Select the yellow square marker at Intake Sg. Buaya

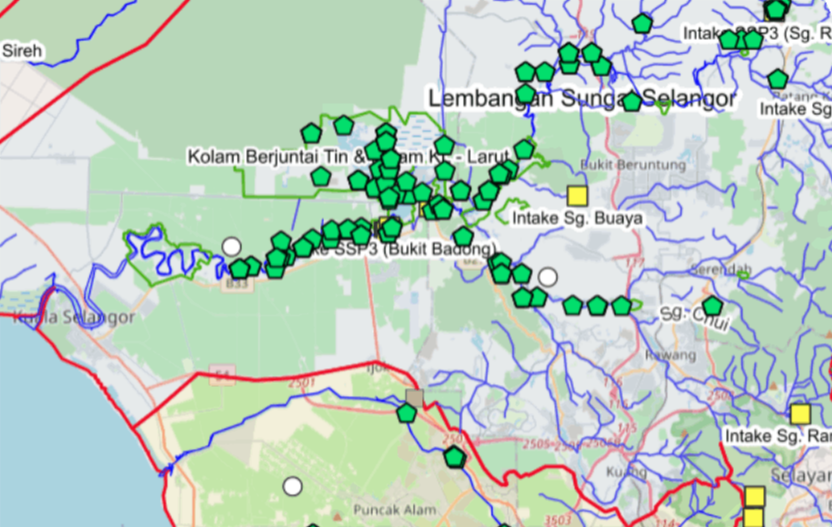[575, 195]
